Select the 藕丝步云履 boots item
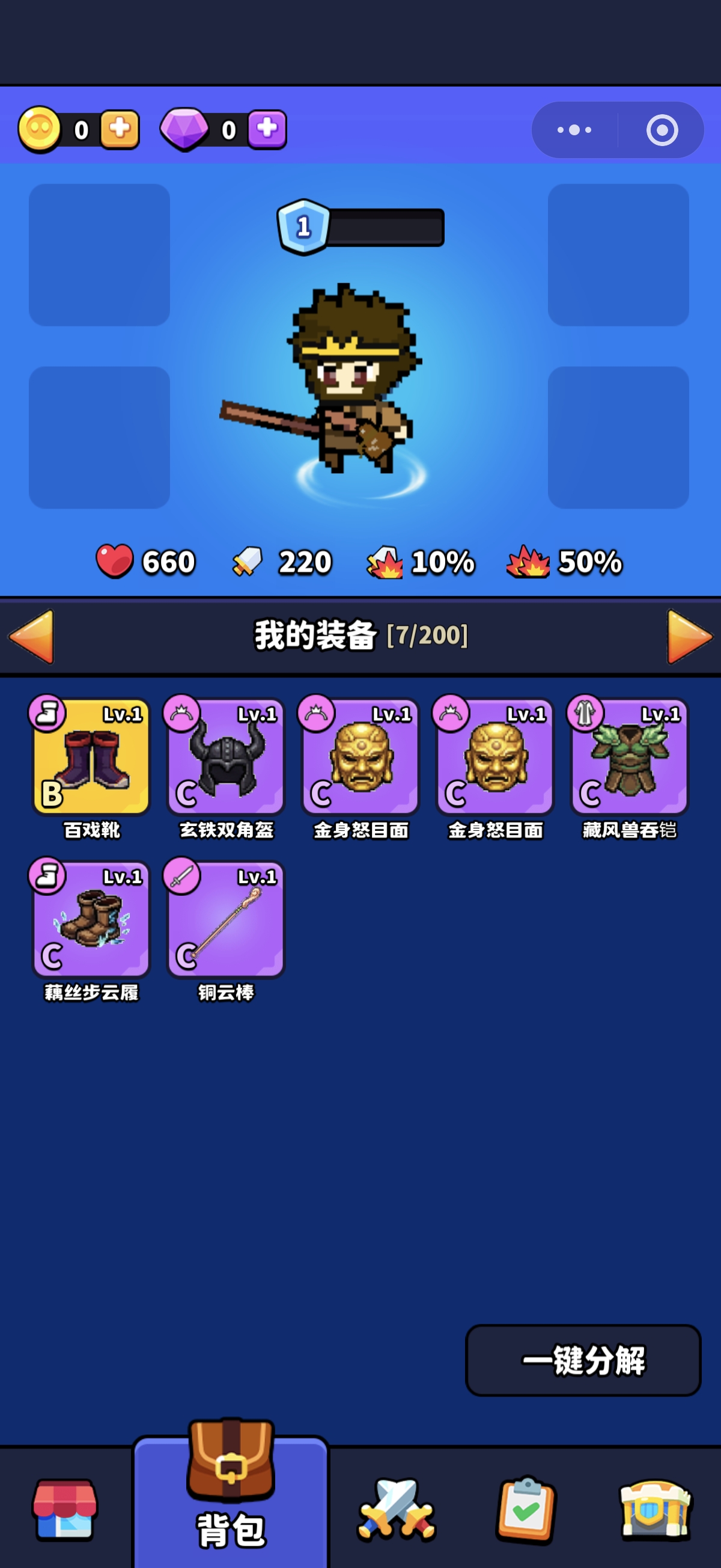The image size is (721, 1568). coord(91,919)
